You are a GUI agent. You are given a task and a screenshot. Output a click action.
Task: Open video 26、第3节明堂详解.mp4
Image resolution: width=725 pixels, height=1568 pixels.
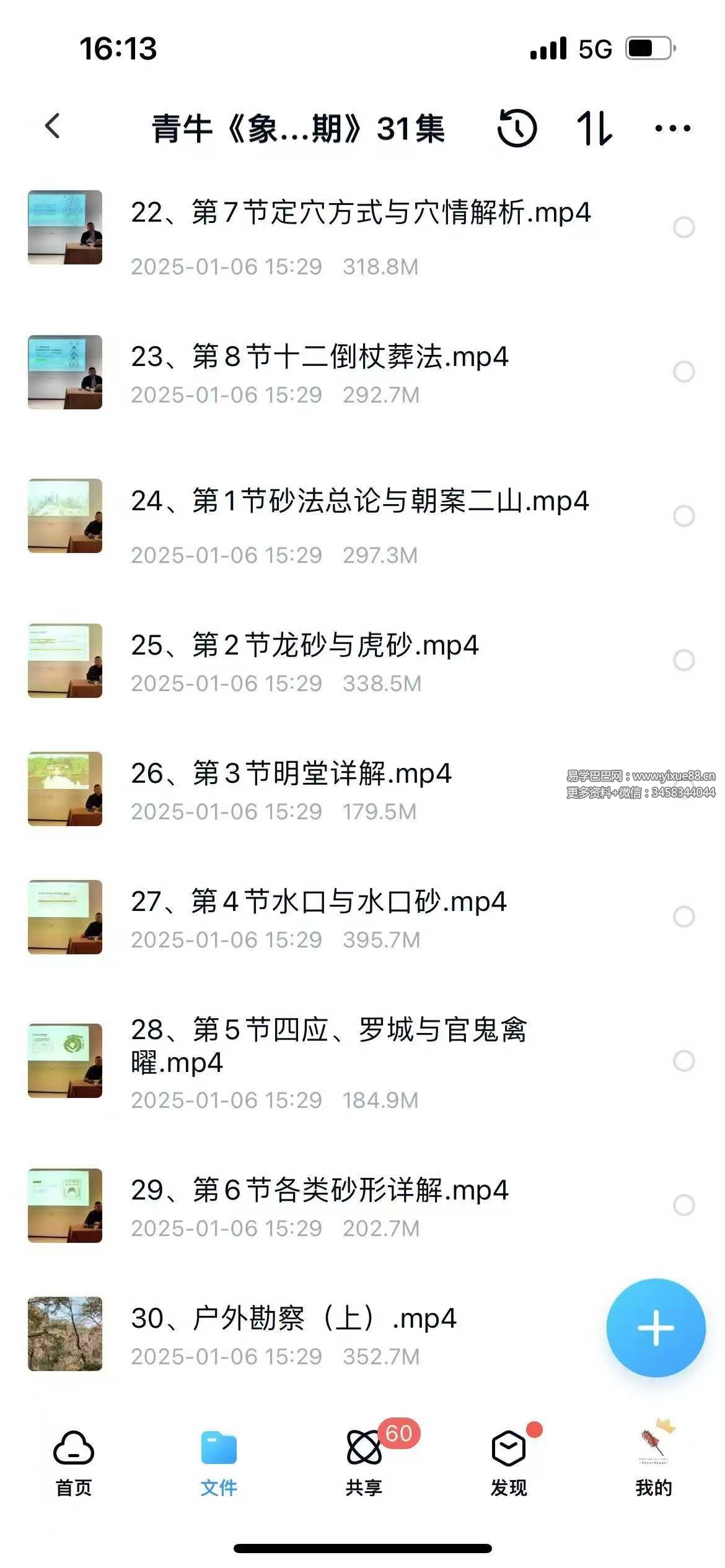coord(291,773)
